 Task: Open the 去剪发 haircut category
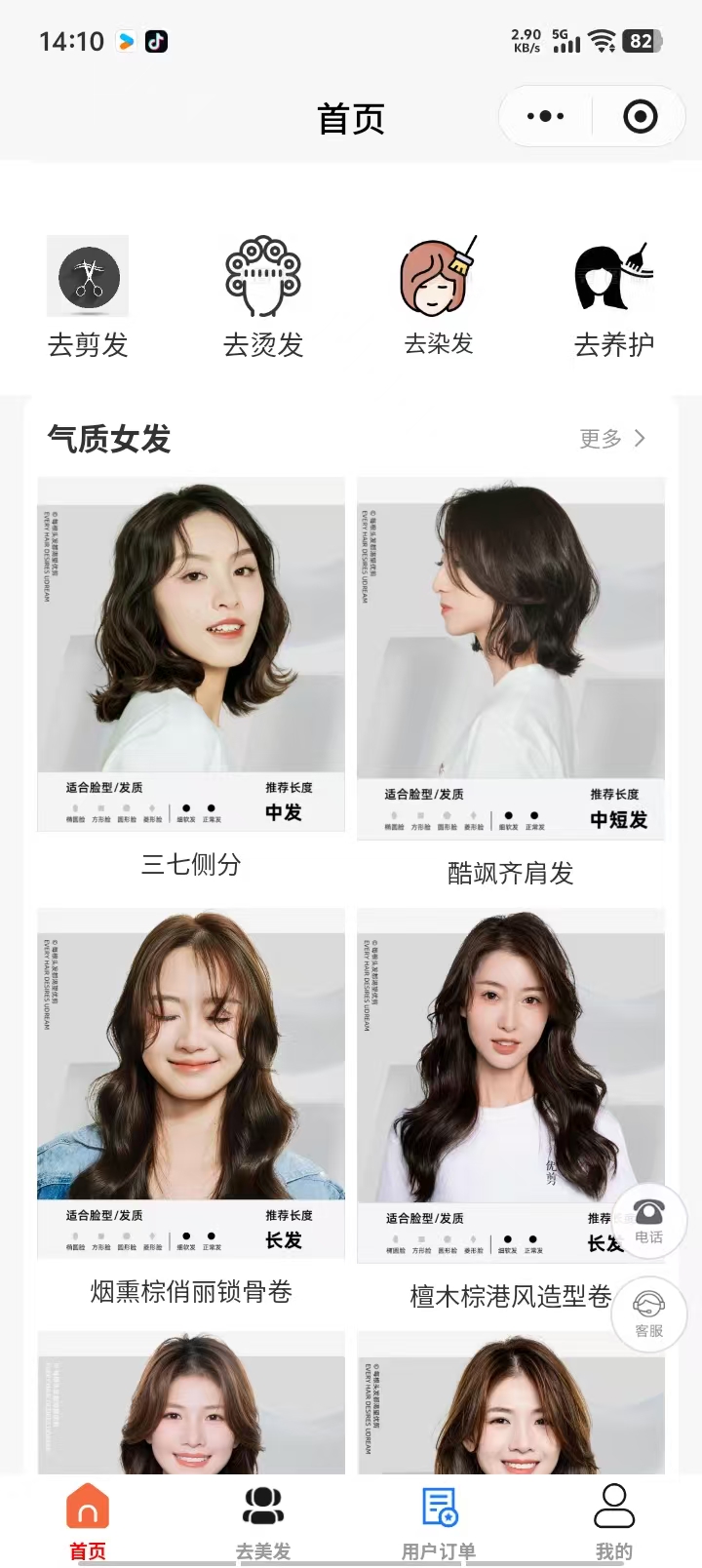tap(88, 297)
